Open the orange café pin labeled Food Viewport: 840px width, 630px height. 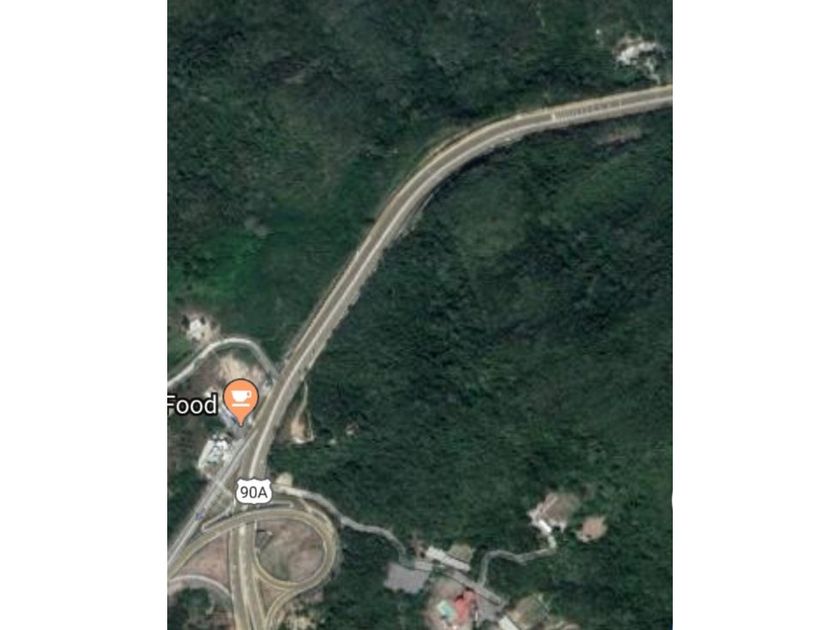240,399
